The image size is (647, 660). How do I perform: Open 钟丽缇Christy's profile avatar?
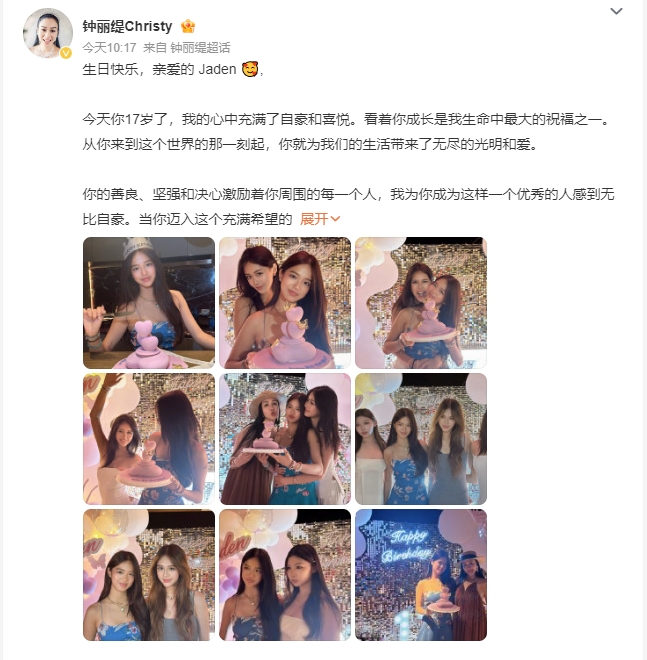(x=48, y=33)
